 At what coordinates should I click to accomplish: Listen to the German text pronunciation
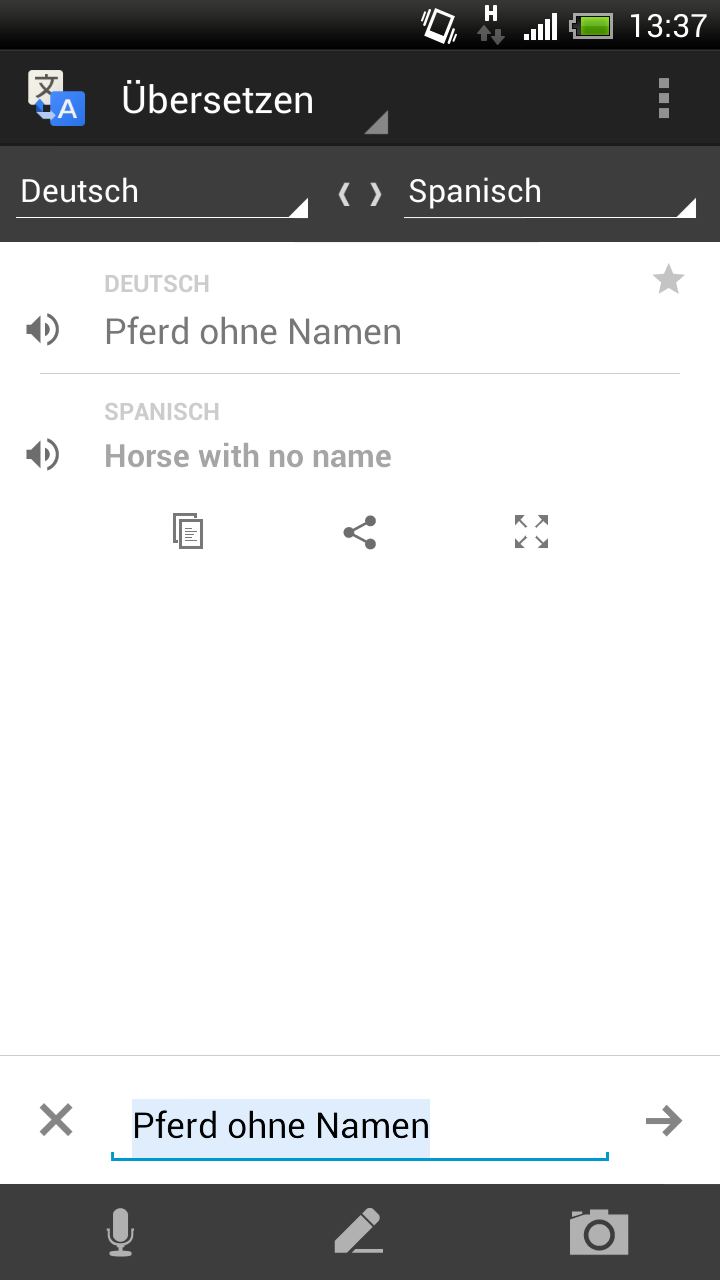[43, 330]
